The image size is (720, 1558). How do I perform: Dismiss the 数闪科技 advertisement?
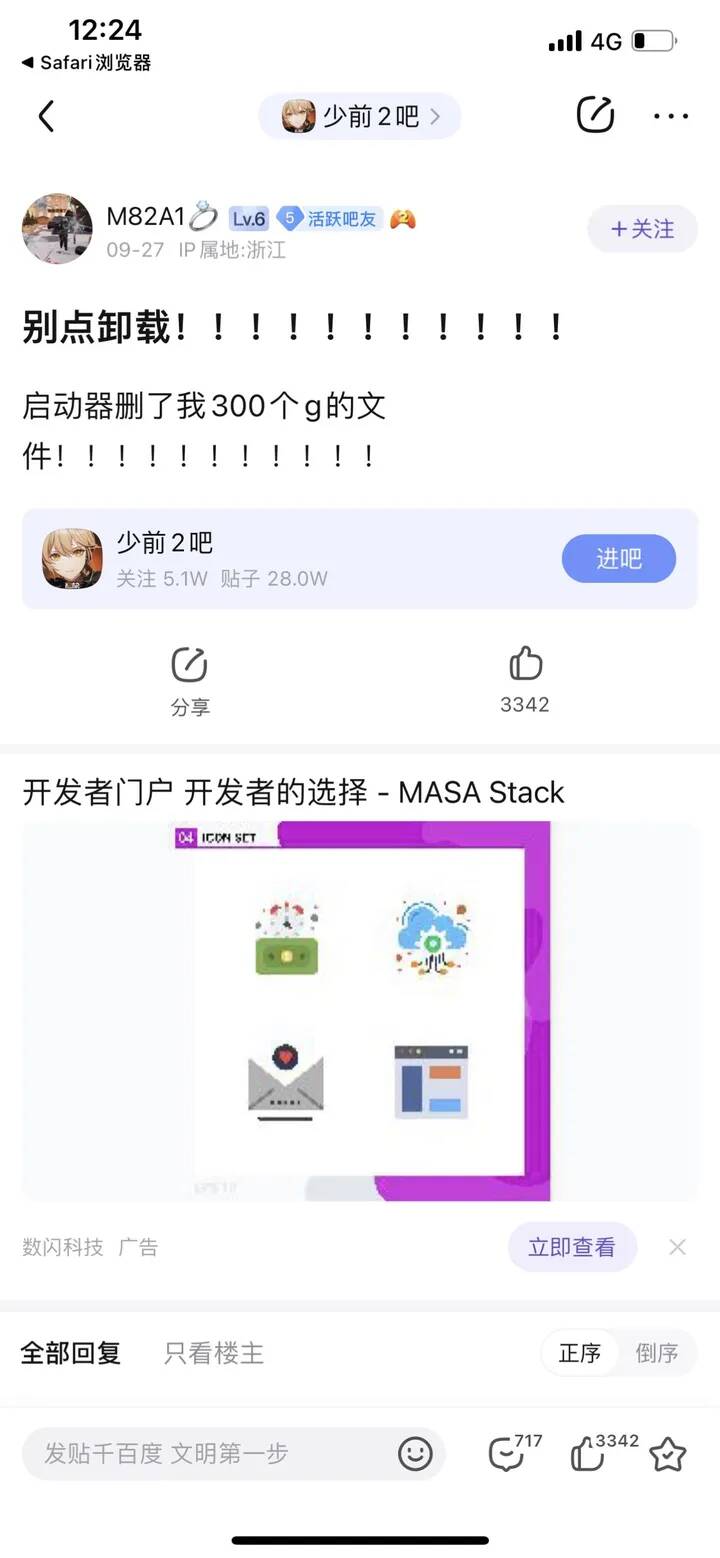677,1247
